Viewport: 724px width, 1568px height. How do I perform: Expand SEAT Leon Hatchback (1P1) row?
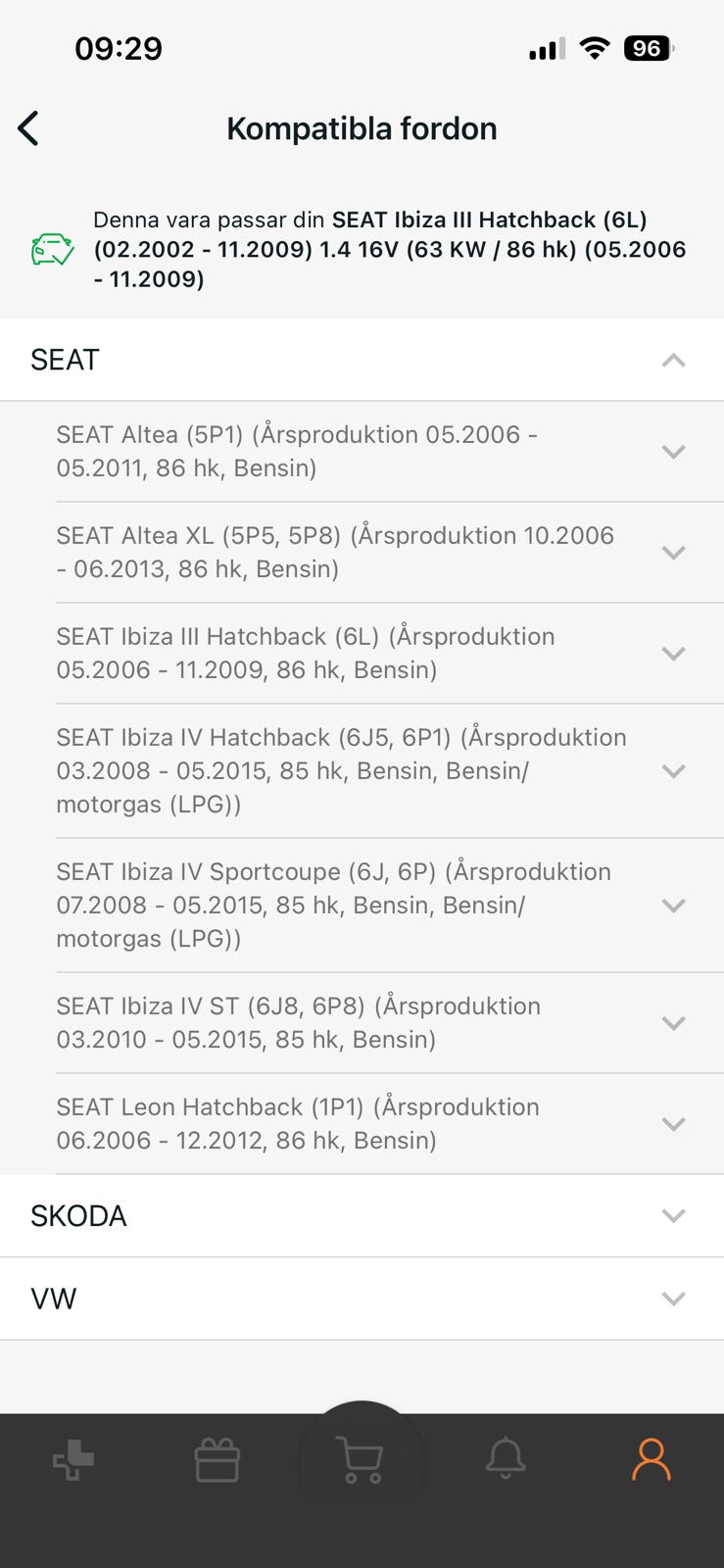tap(672, 1124)
